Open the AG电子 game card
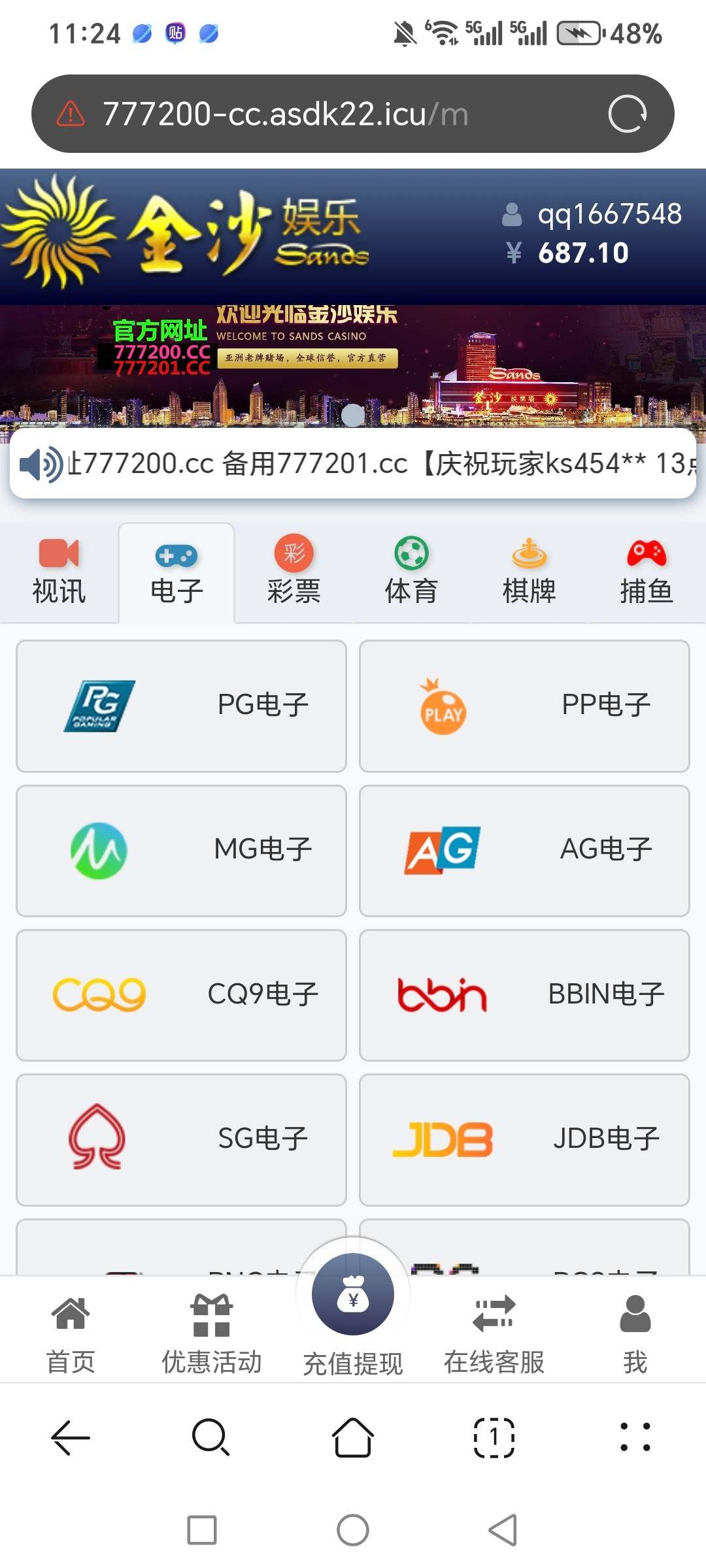This screenshot has width=706, height=1568. point(524,851)
